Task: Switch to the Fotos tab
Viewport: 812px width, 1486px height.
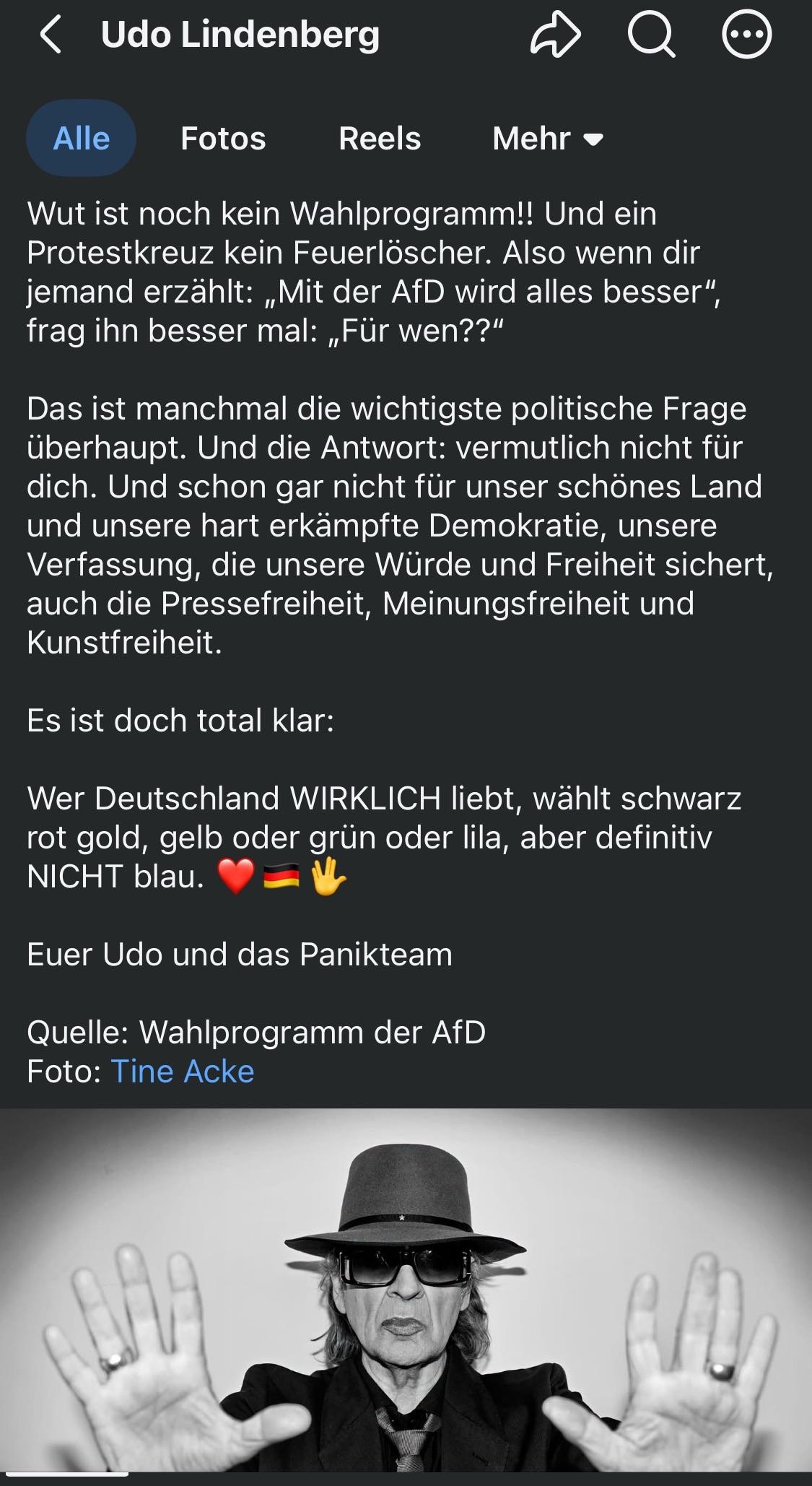Action: tap(223, 138)
